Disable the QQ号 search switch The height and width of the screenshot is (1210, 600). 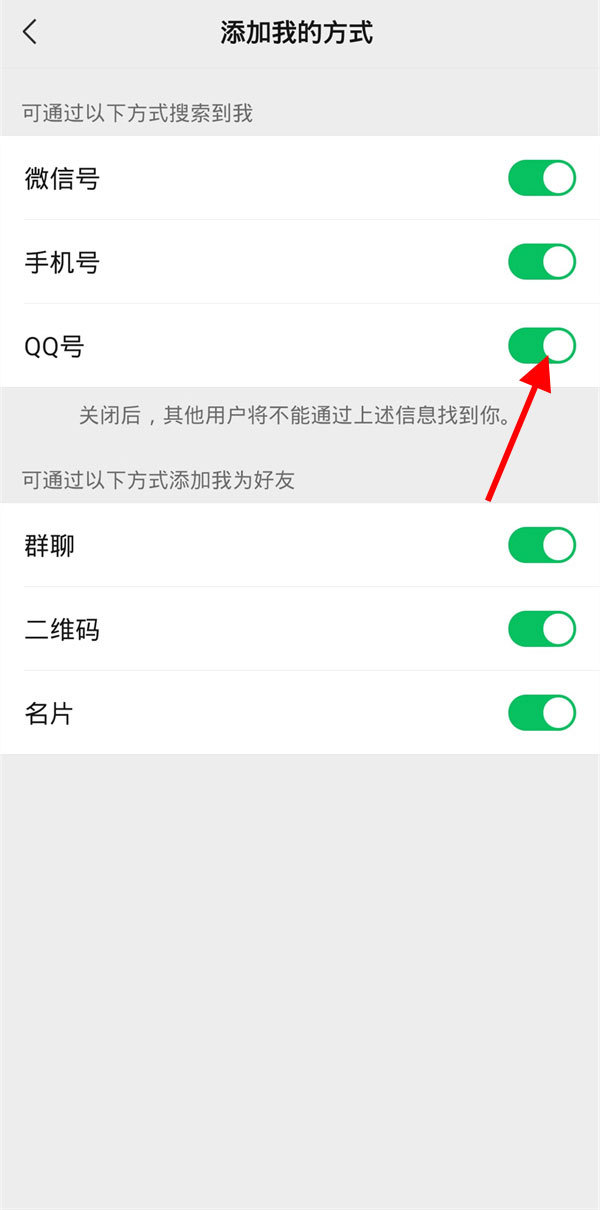tap(542, 346)
